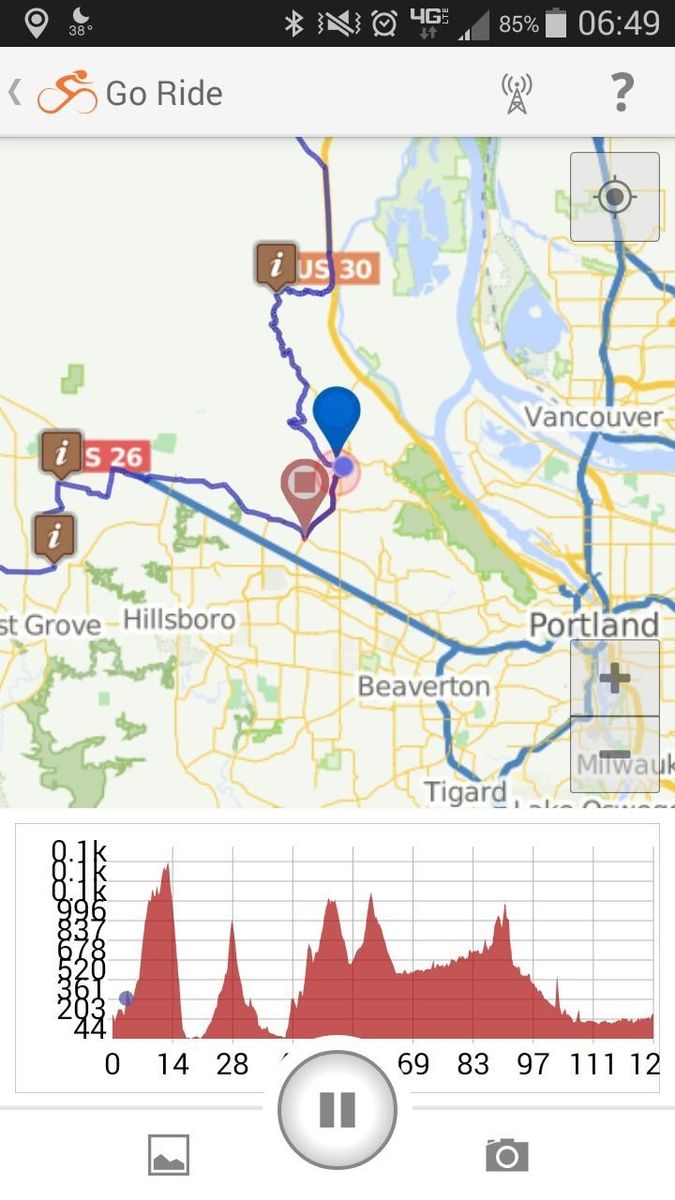Go back from Go Ride screen

(x=15, y=93)
